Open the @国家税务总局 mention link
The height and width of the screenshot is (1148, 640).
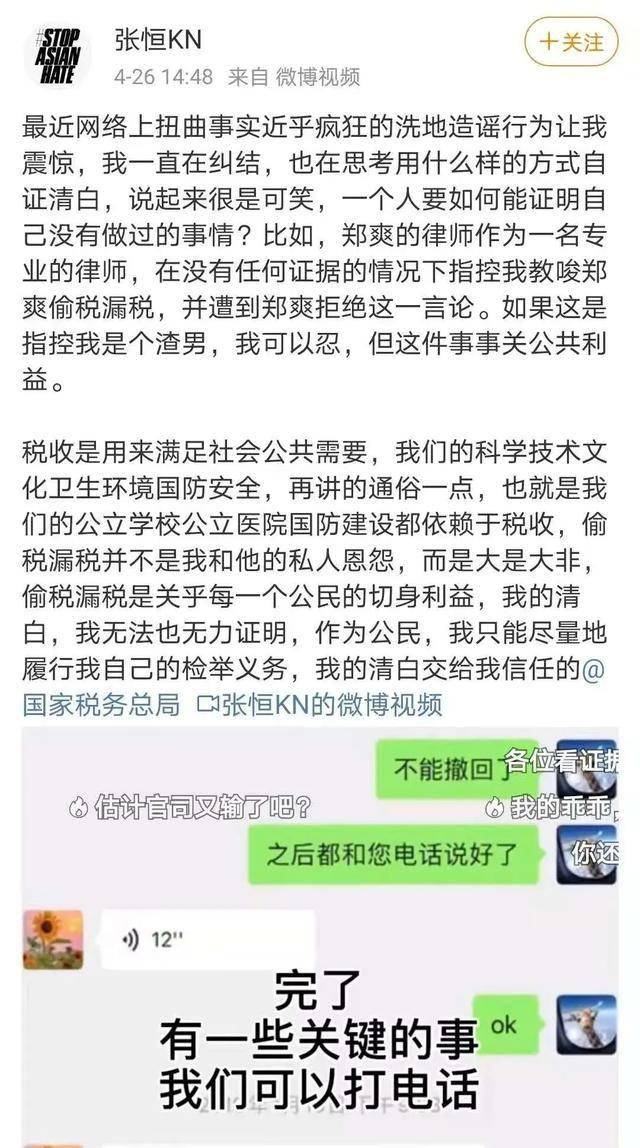coord(101,704)
